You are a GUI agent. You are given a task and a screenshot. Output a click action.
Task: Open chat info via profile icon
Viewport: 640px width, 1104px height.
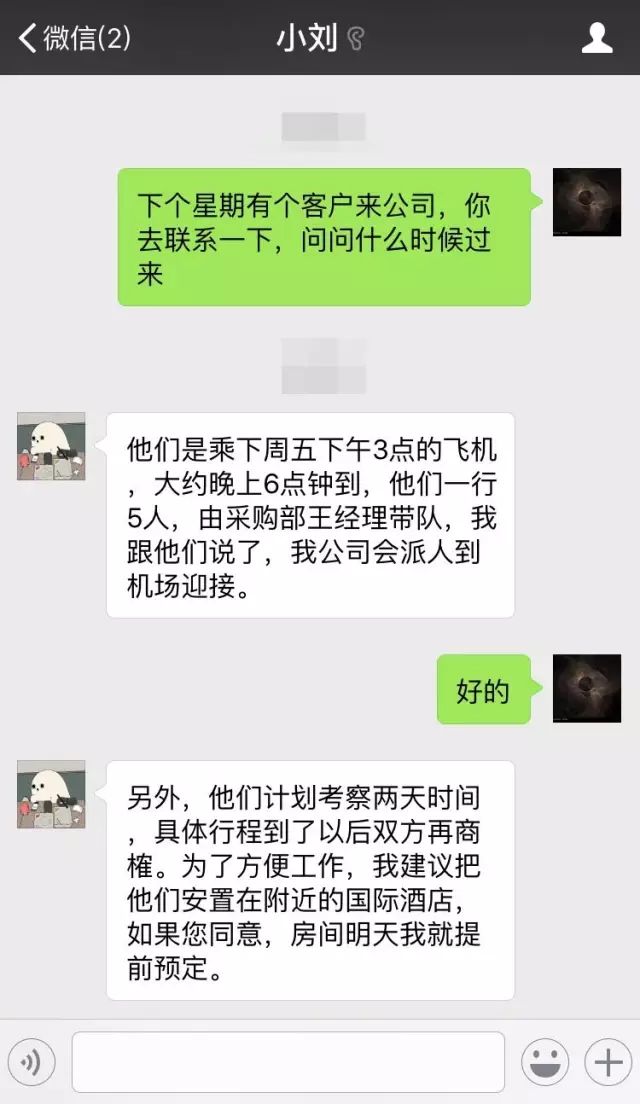coord(596,37)
